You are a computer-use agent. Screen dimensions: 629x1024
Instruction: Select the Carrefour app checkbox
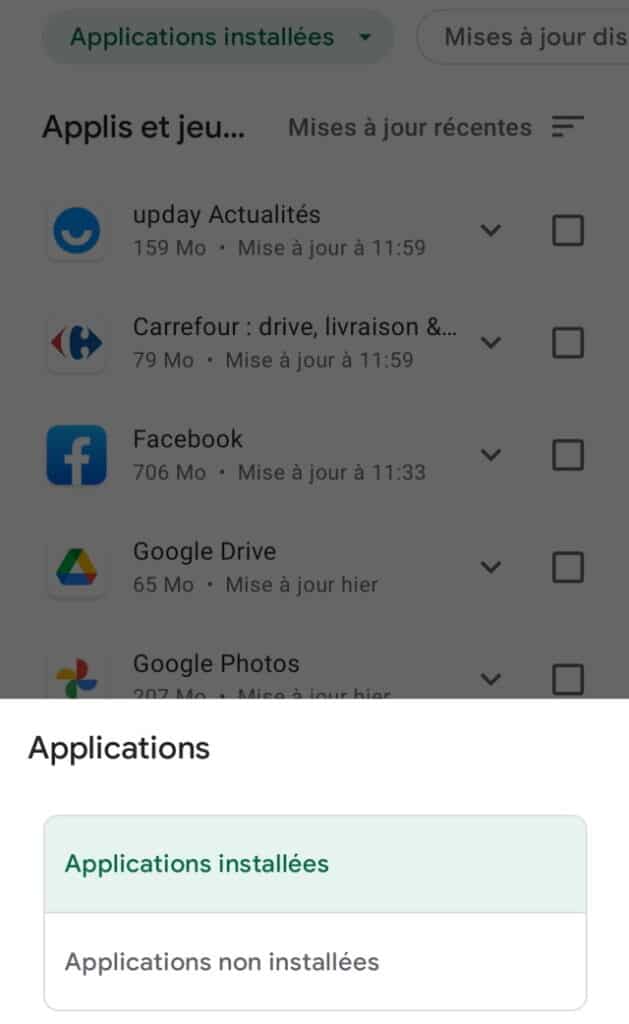[x=568, y=343]
